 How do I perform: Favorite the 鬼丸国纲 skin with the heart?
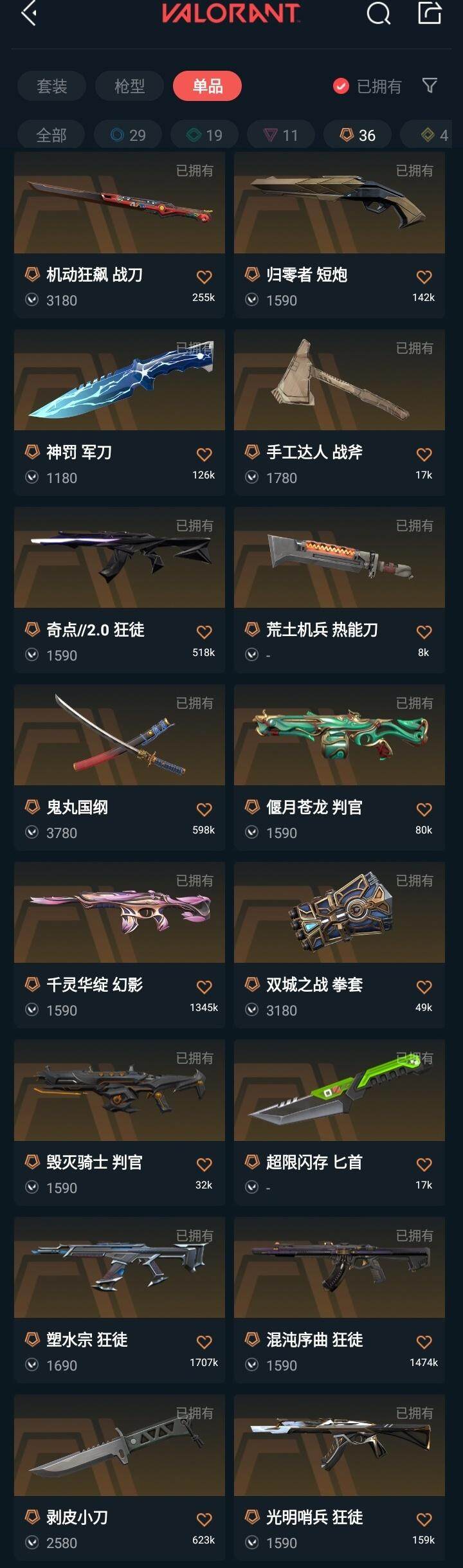click(204, 810)
